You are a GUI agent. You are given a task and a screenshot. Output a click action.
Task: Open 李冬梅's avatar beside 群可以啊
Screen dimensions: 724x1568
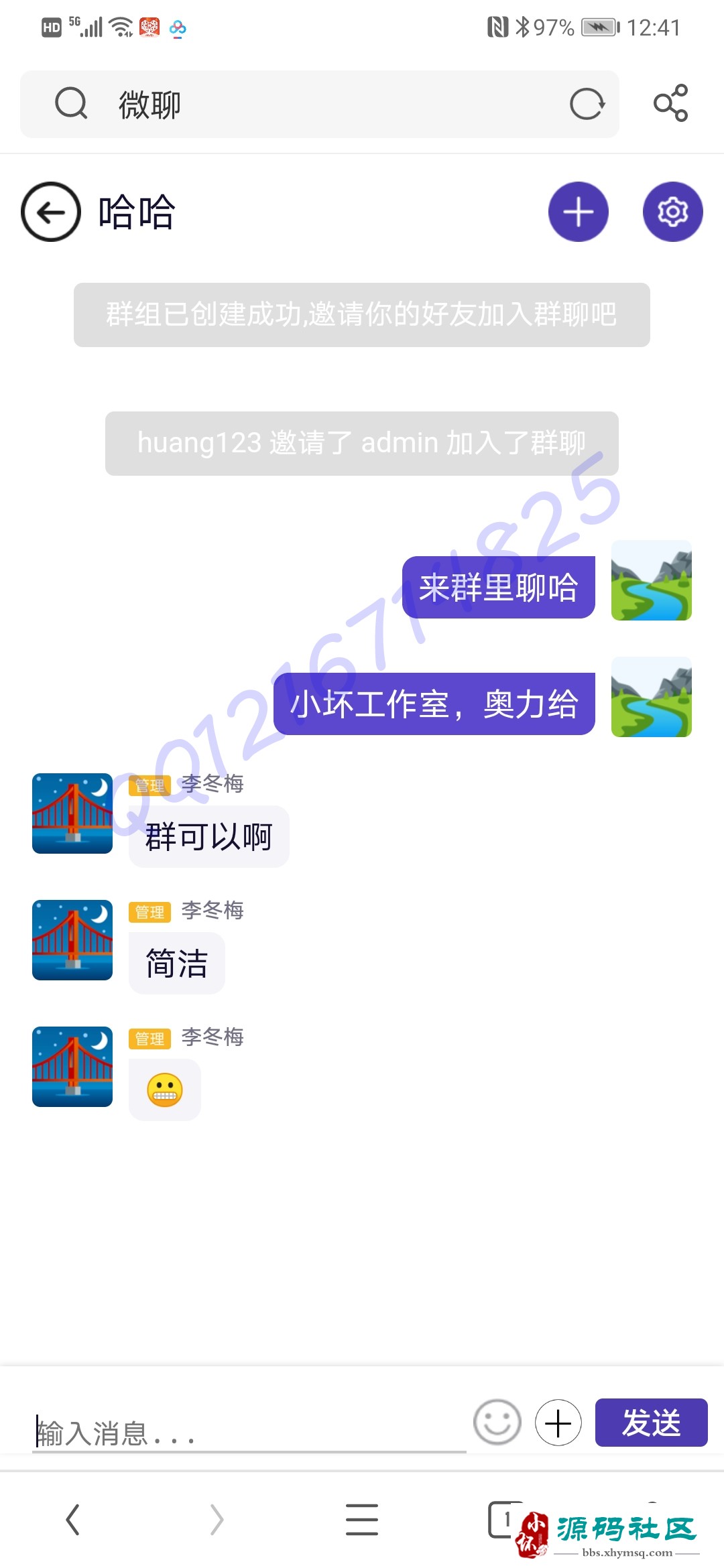point(72,813)
